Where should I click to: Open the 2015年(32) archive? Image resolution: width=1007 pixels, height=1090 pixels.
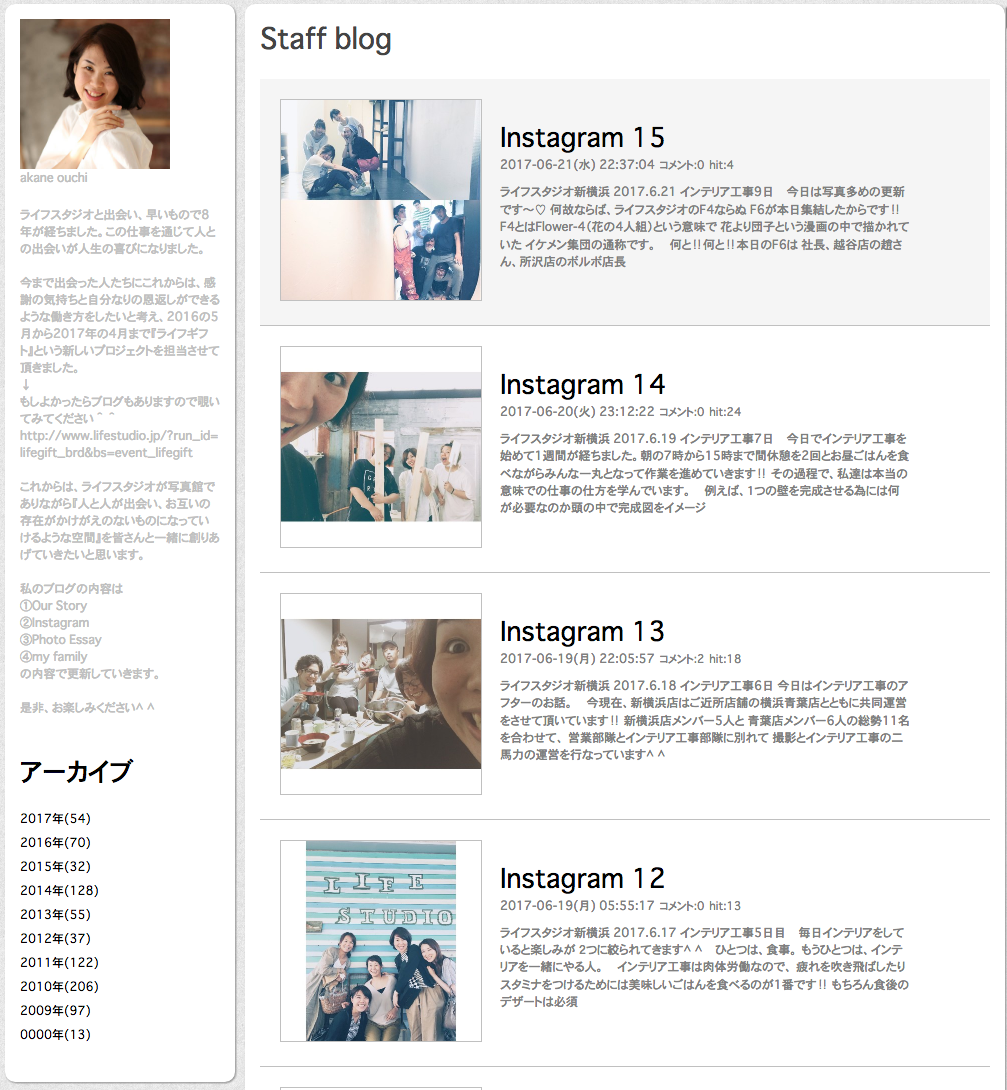click(55, 867)
